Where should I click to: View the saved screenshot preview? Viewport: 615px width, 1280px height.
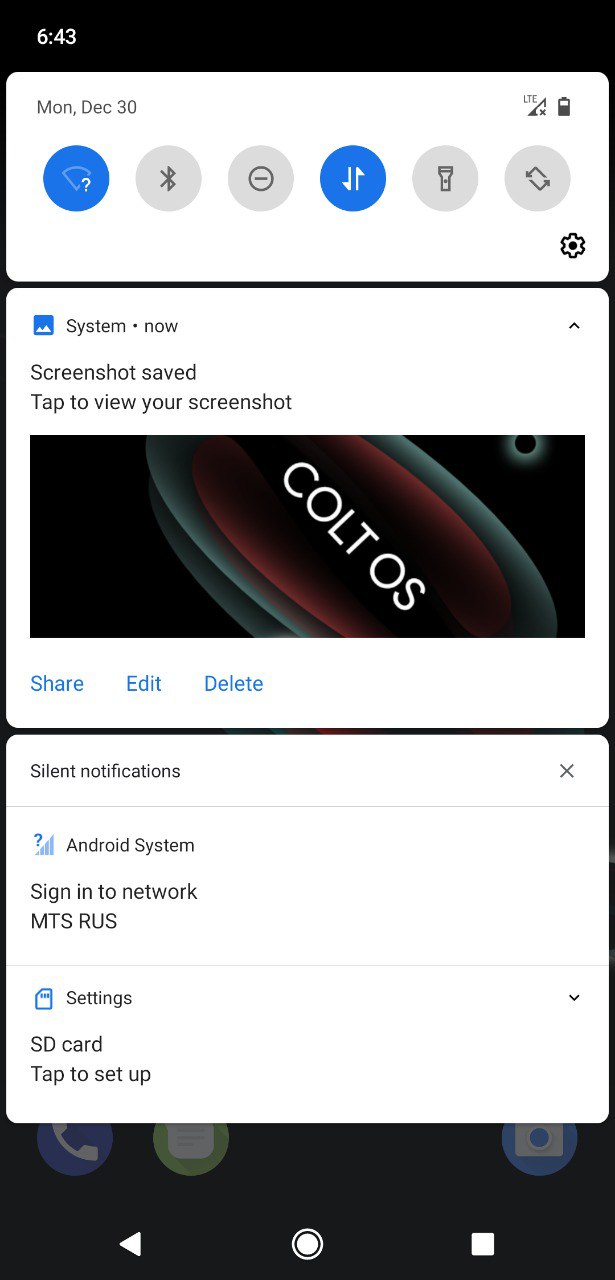(307, 536)
